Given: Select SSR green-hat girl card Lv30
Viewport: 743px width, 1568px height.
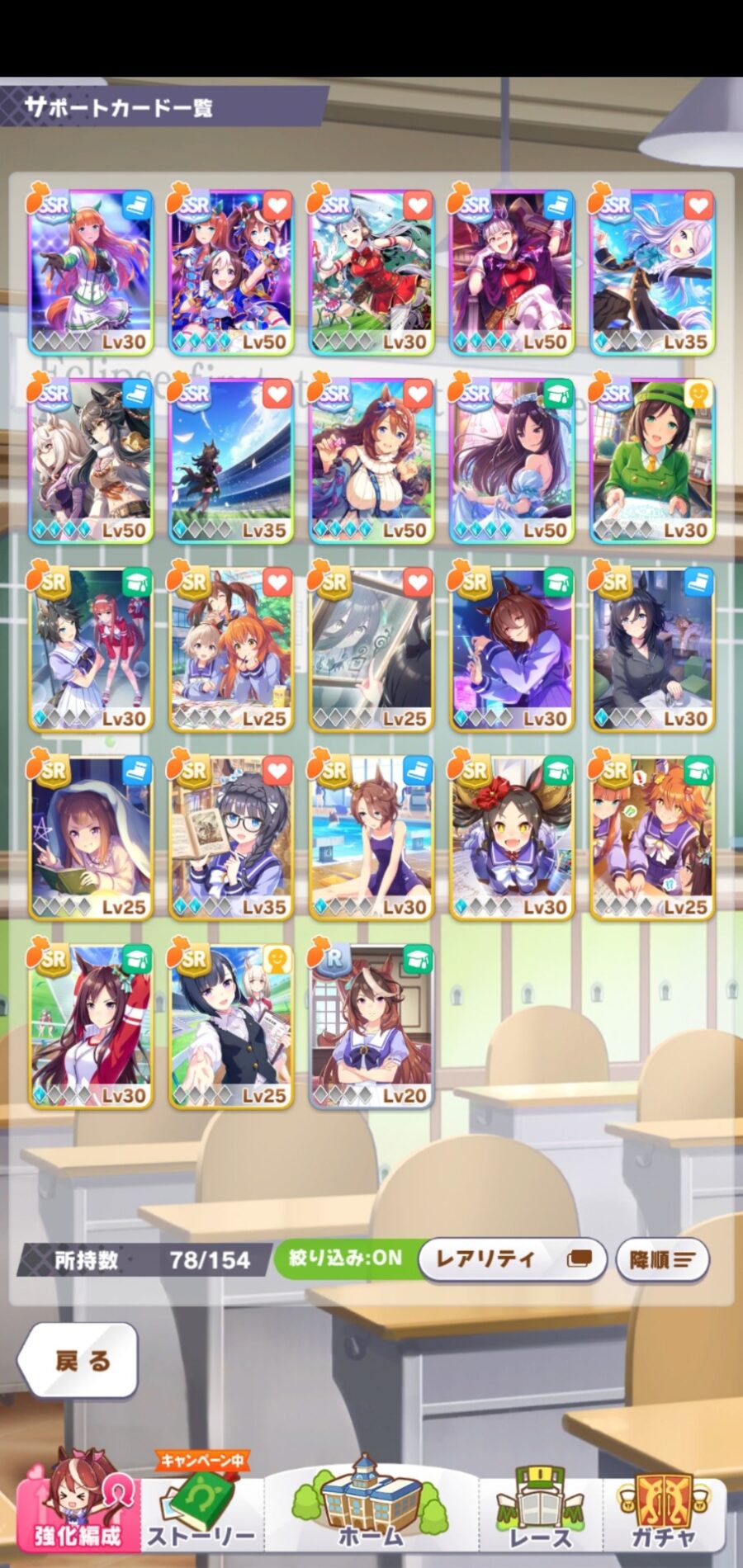Looking at the screenshot, I should click(652, 460).
